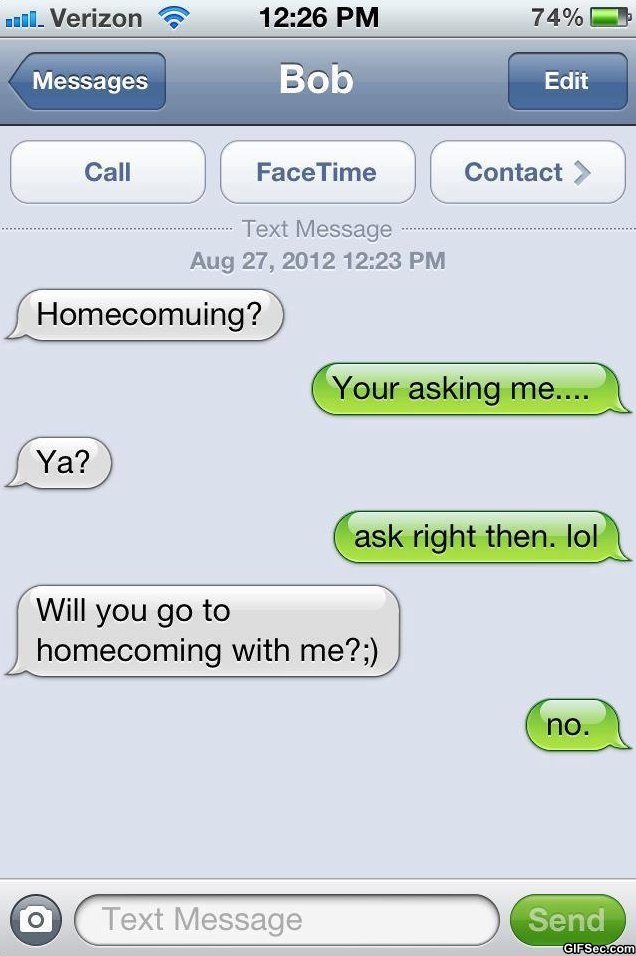Screen dimensions: 636x956
Task: Tap the Edit button
Action: [566, 81]
